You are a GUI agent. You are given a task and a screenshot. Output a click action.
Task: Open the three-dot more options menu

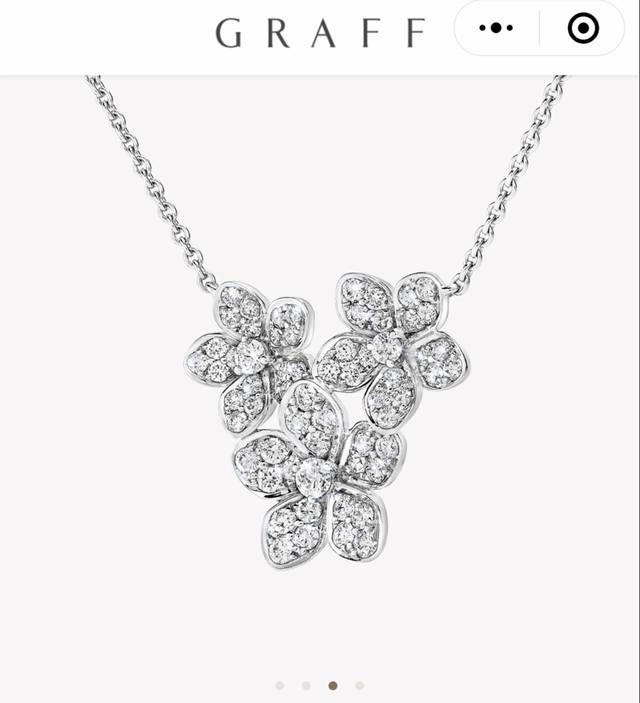[x=496, y=28]
